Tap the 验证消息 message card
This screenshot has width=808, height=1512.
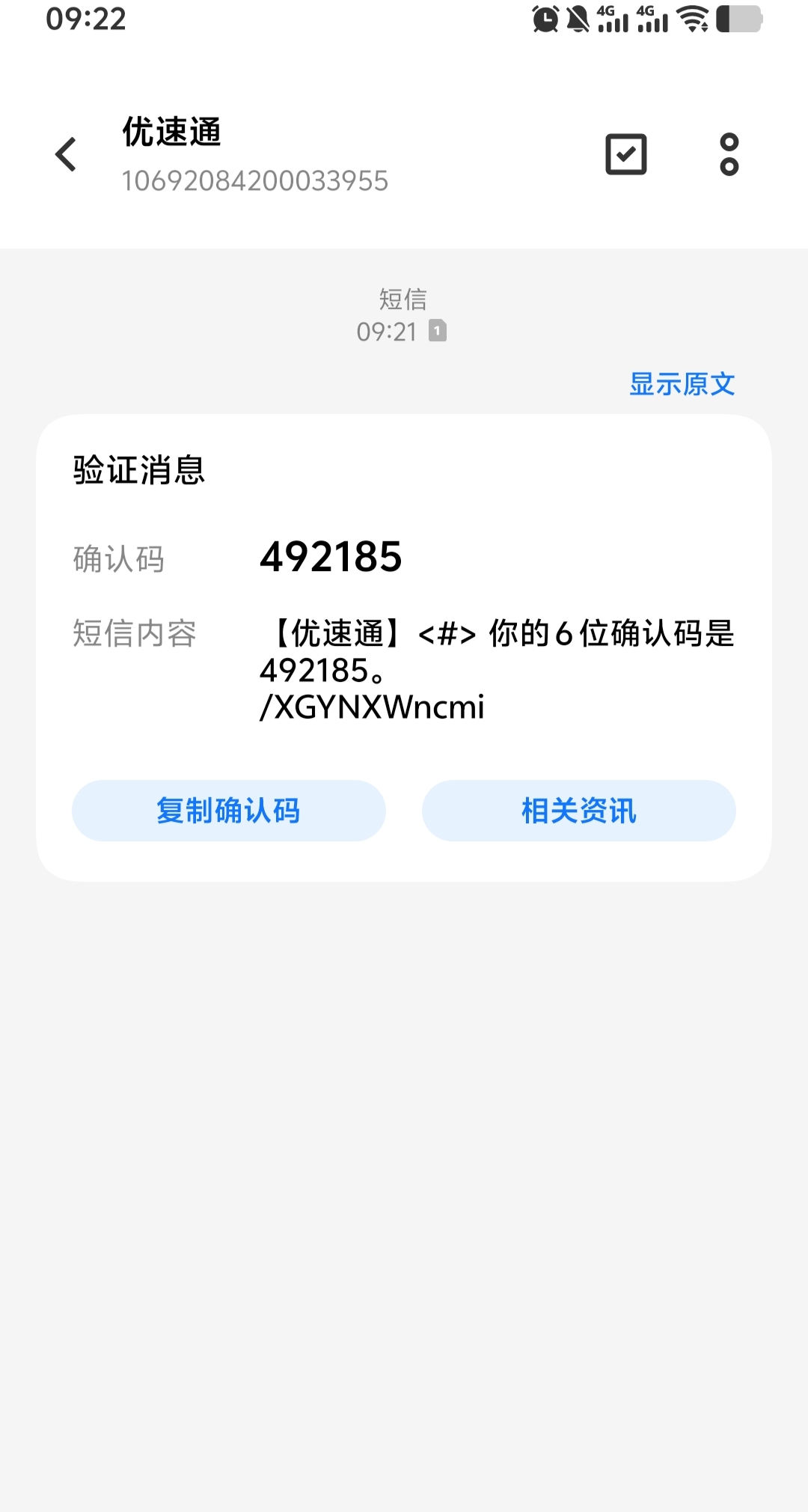138,471
